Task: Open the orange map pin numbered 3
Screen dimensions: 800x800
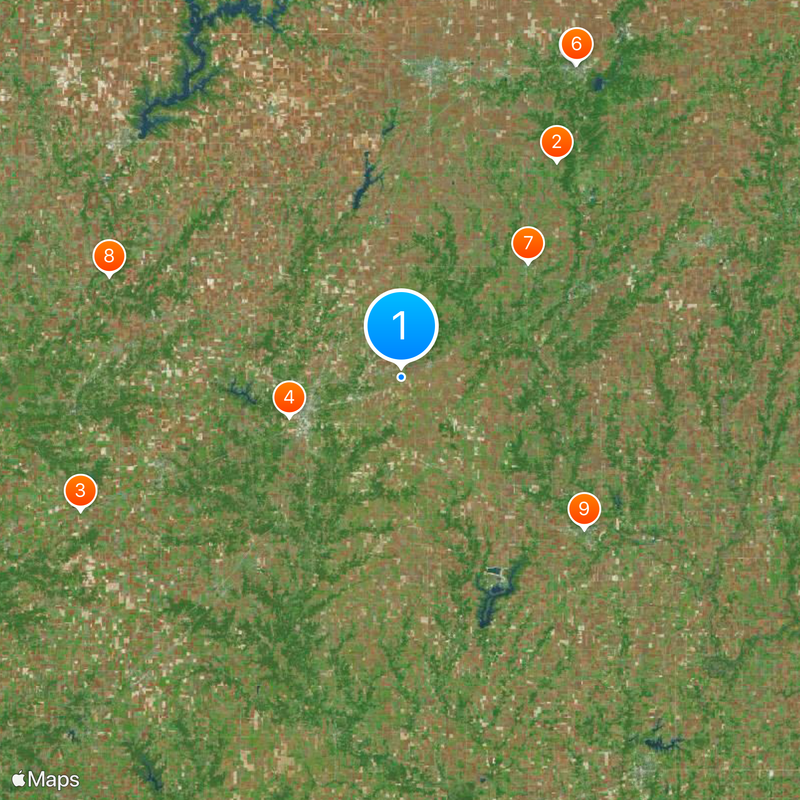Action: [80, 490]
